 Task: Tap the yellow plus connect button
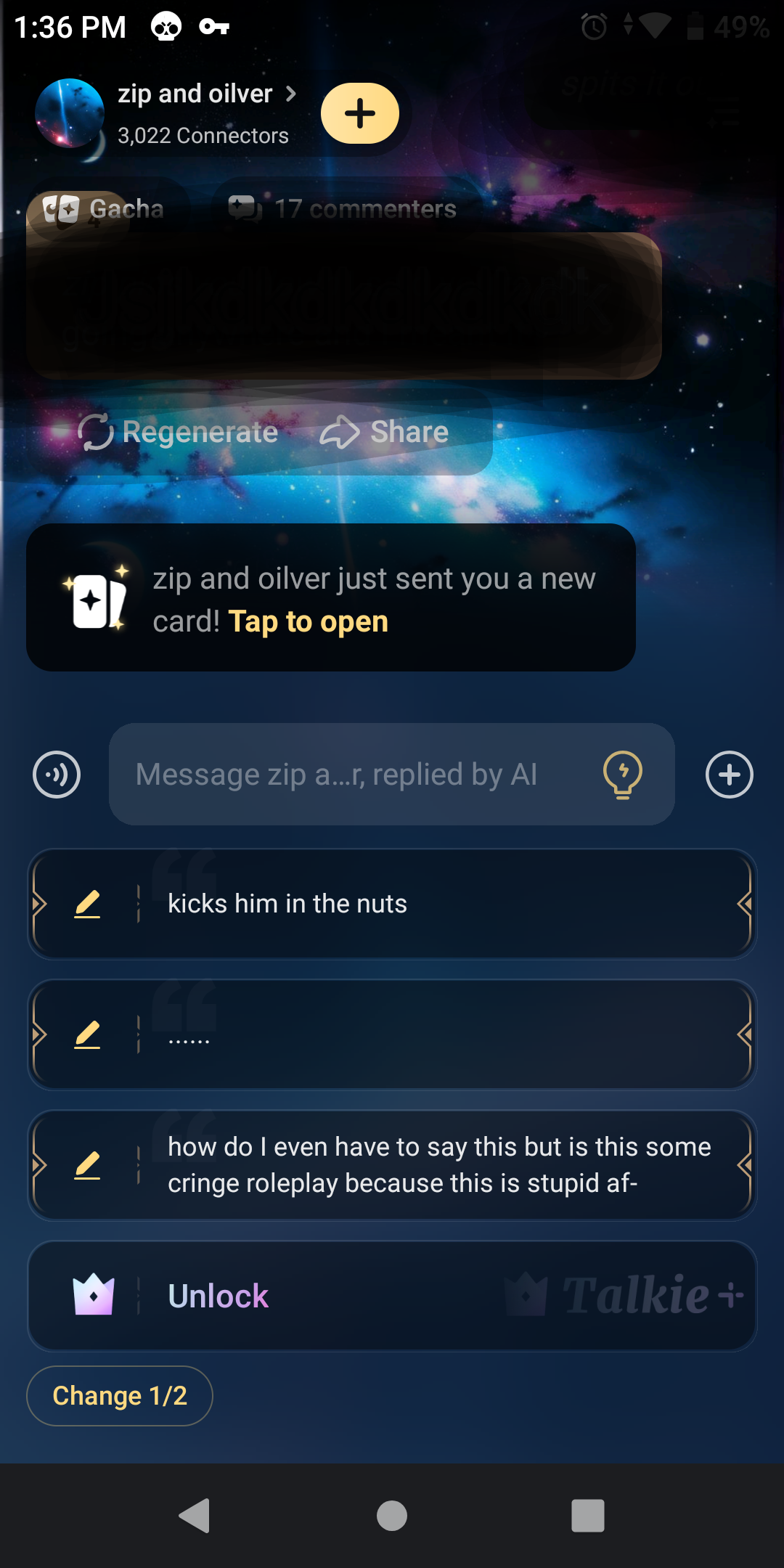360,113
